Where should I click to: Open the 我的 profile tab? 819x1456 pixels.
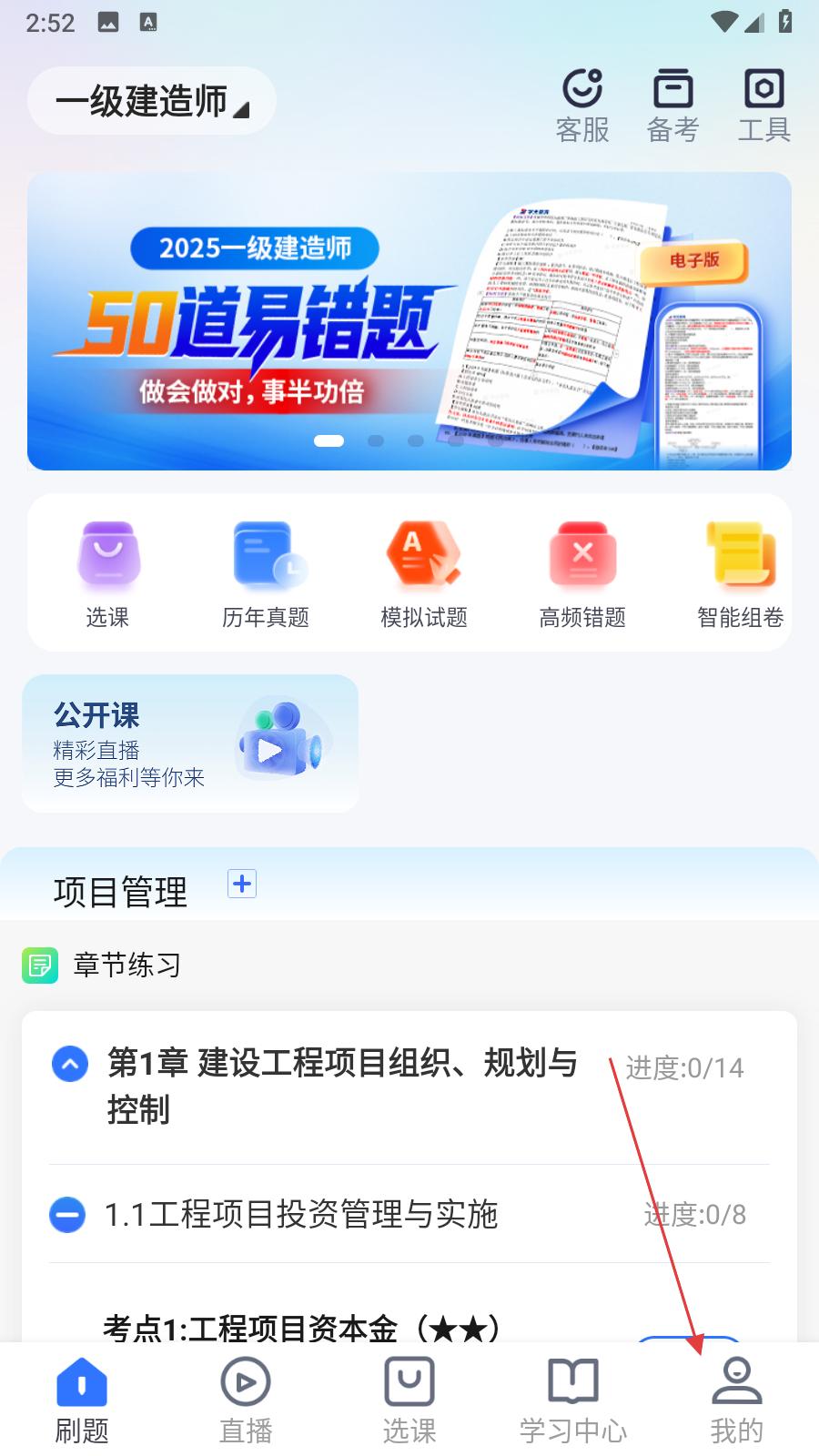tap(737, 1400)
